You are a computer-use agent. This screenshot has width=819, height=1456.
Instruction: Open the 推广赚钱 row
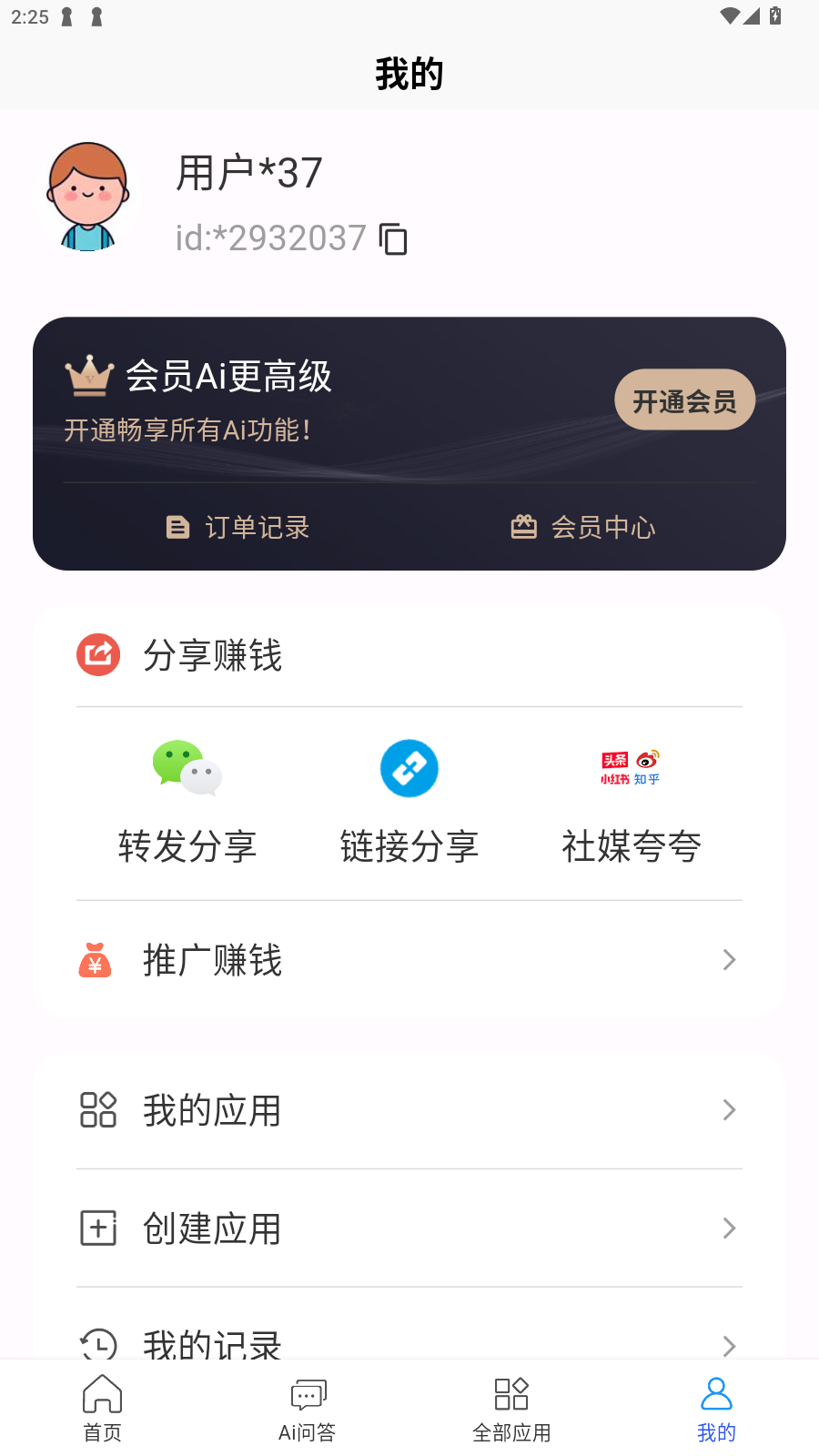click(409, 960)
